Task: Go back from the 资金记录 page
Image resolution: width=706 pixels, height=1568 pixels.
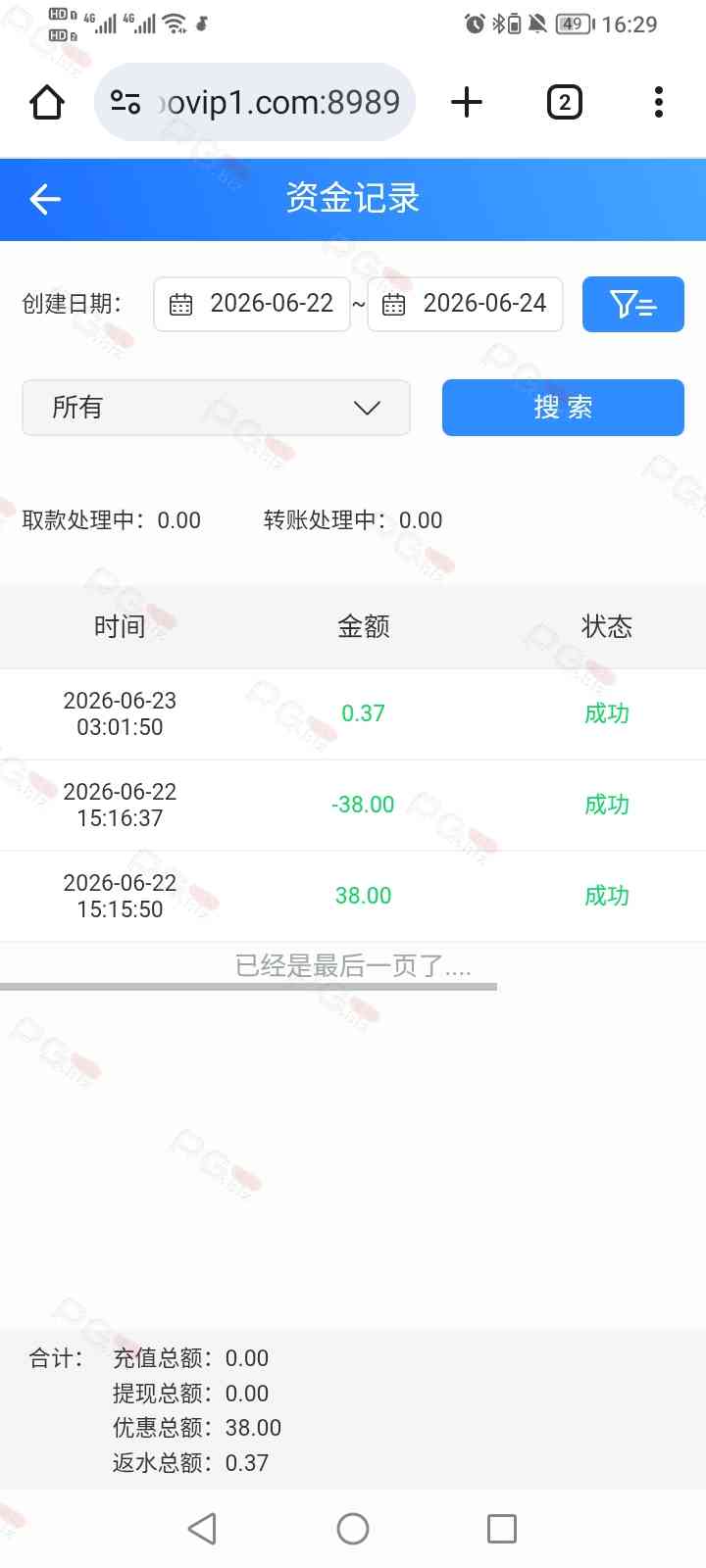Action: [x=46, y=199]
